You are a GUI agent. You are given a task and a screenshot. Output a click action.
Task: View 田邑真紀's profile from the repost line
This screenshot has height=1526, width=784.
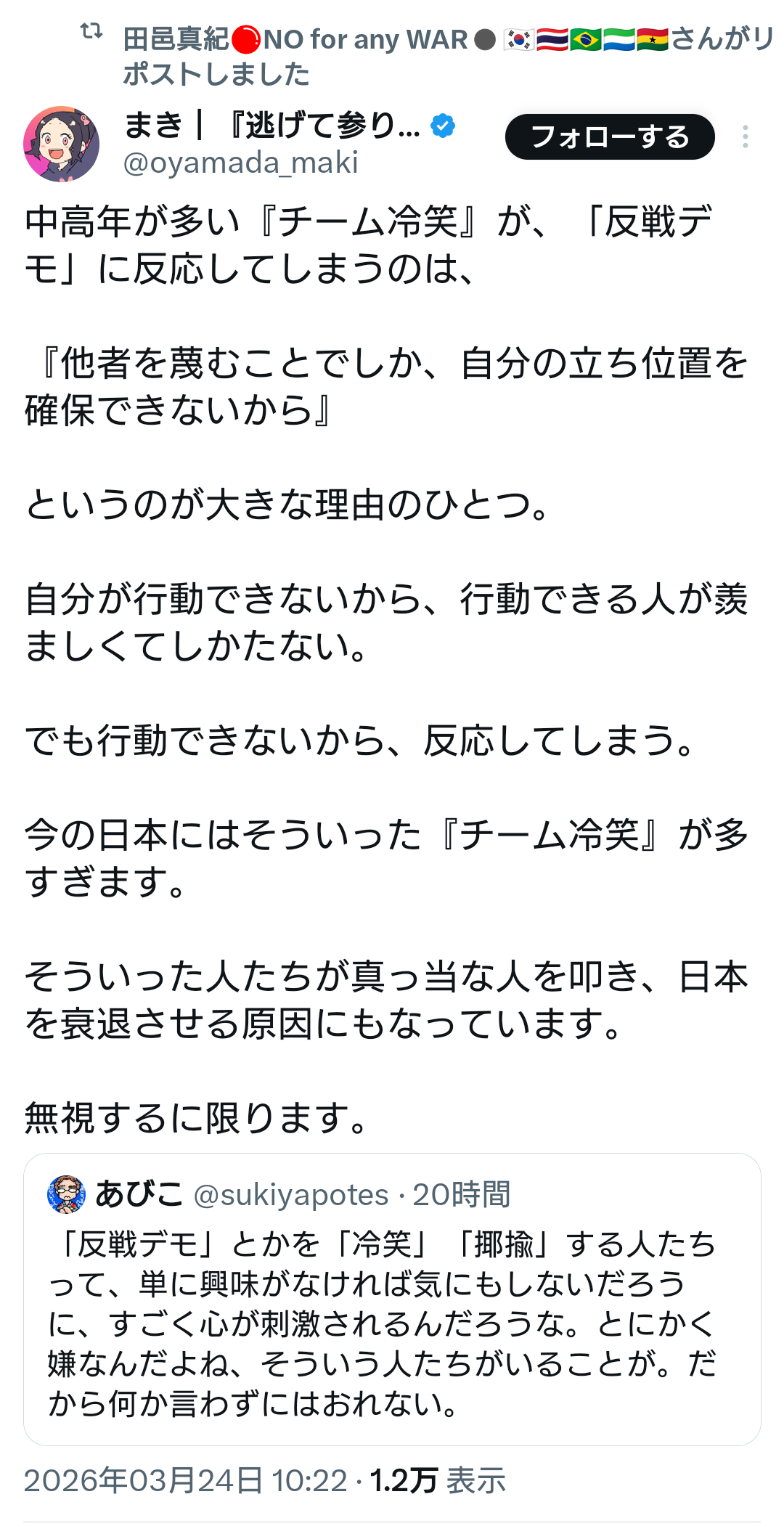pyautogui.click(x=176, y=39)
